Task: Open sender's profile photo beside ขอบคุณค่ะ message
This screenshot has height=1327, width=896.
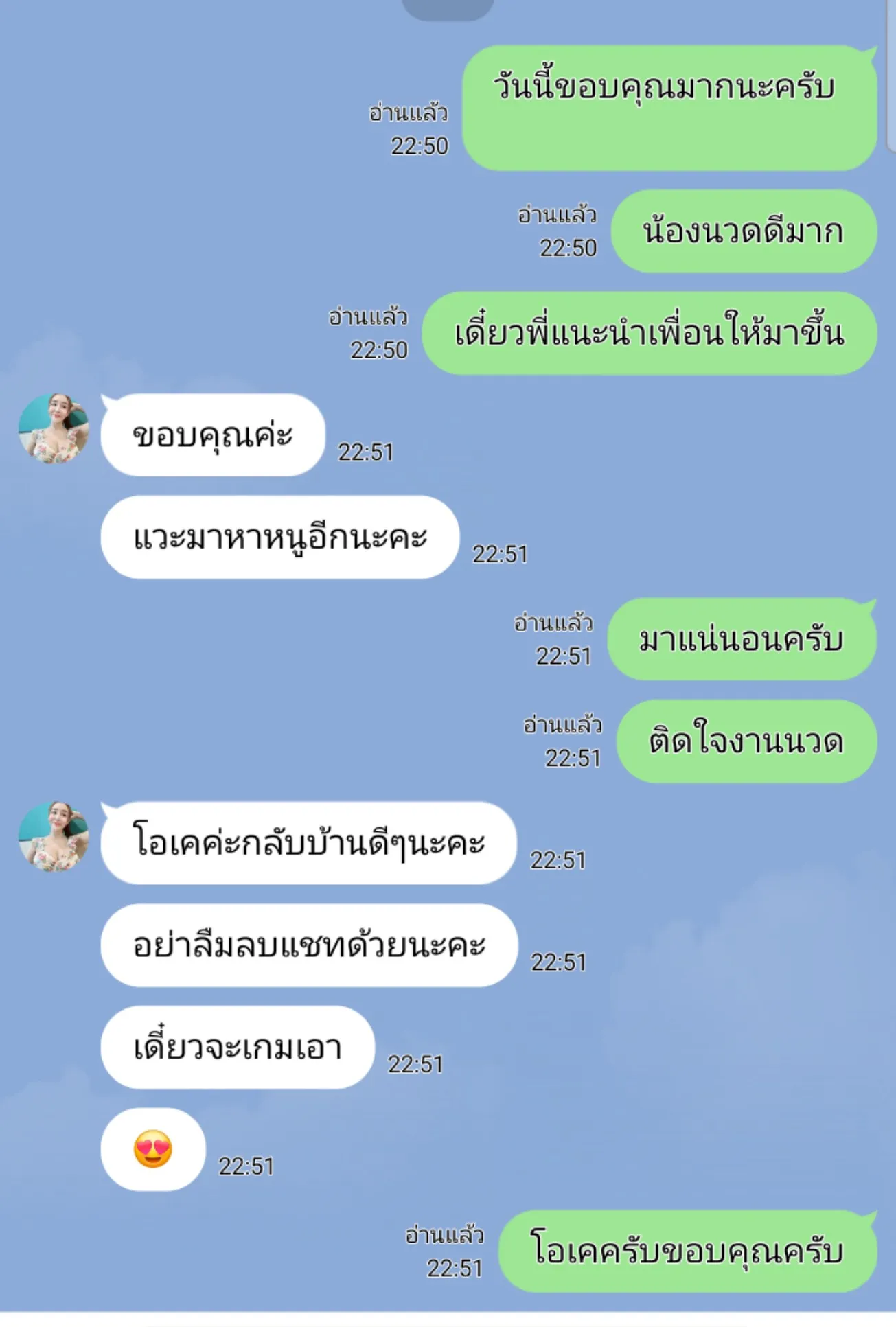Action: coord(54,428)
